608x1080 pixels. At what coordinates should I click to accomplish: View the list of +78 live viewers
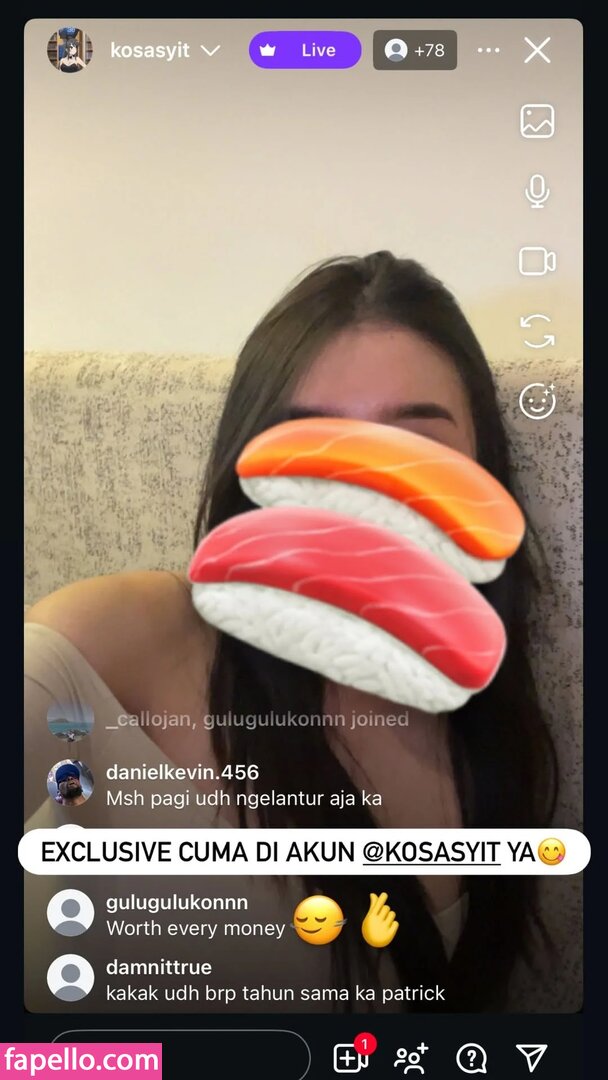(415, 50)
